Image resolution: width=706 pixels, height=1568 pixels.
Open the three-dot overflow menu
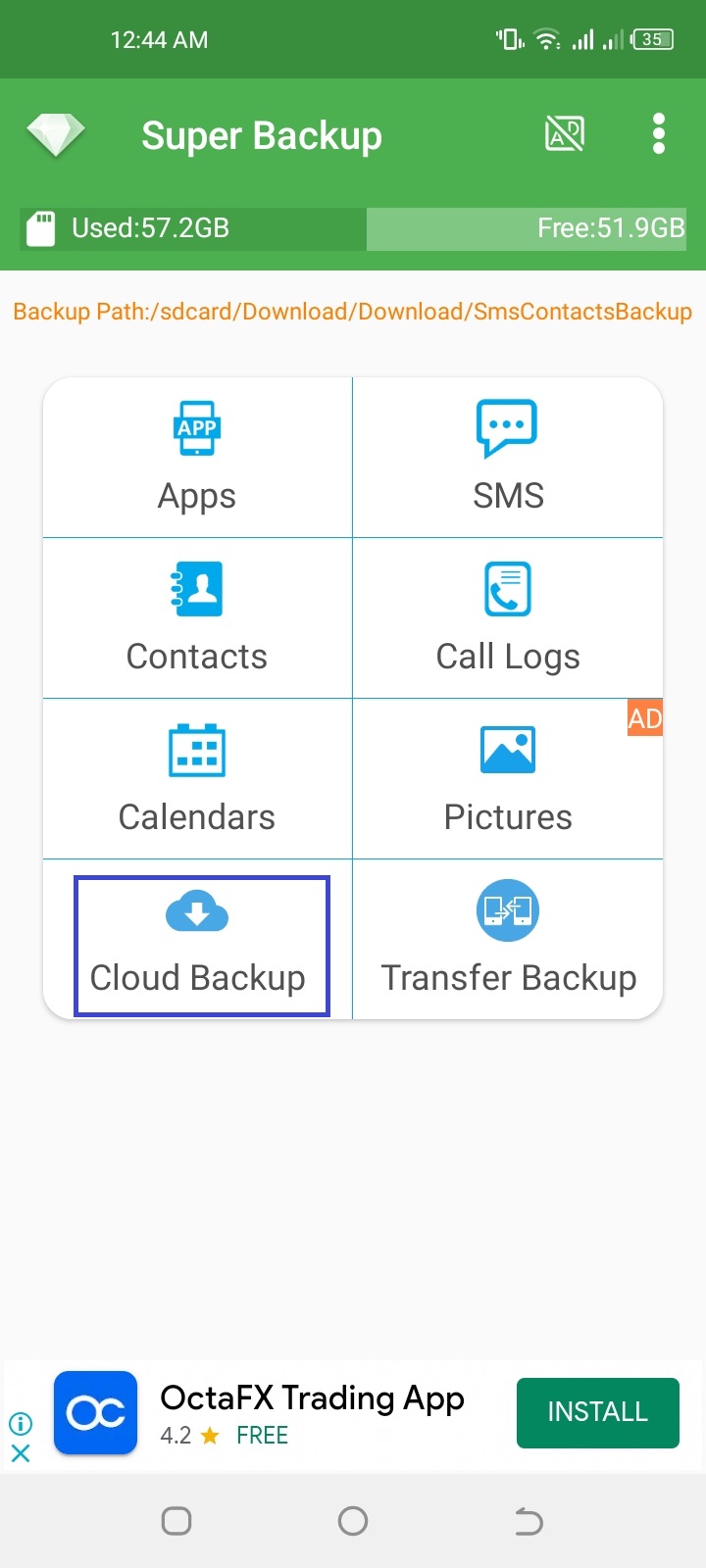click(659, 133)
